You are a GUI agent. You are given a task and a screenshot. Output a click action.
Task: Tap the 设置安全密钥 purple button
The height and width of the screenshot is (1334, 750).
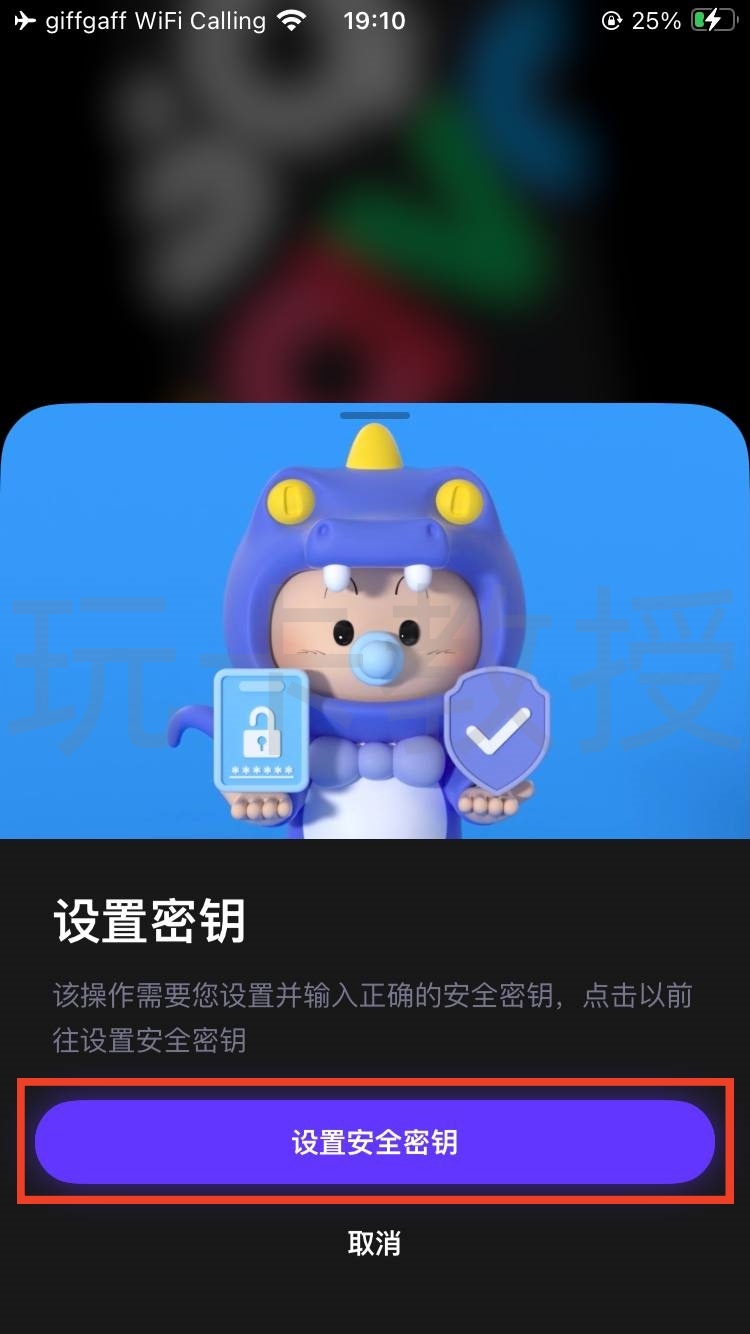(x=375, y=1142)
